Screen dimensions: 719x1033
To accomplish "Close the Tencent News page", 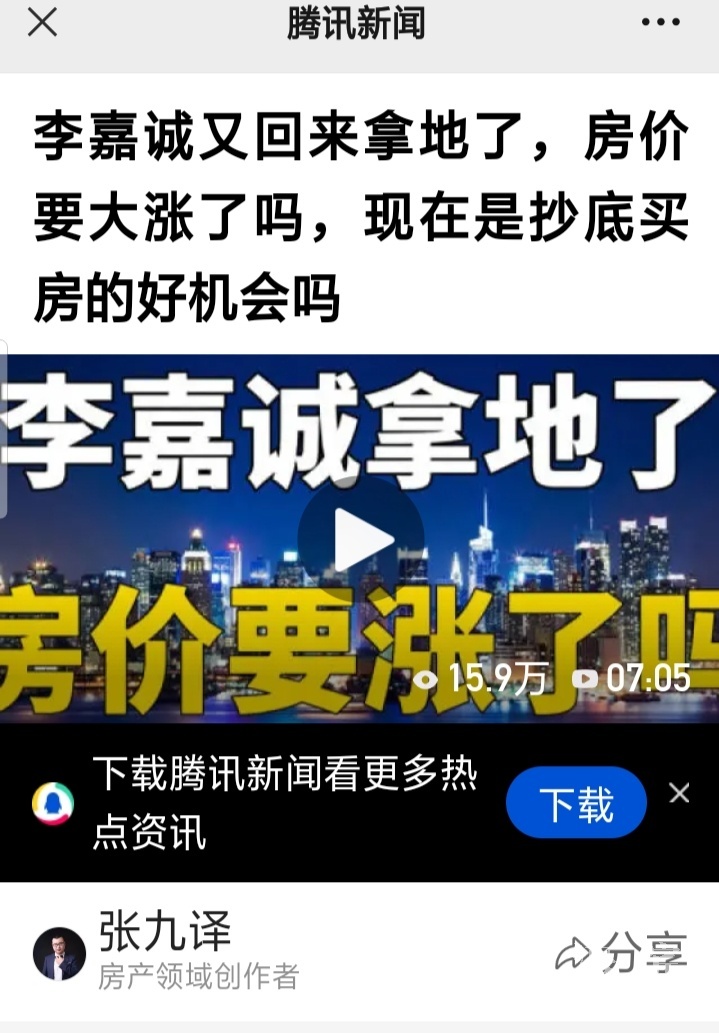I will pos(42,23).
